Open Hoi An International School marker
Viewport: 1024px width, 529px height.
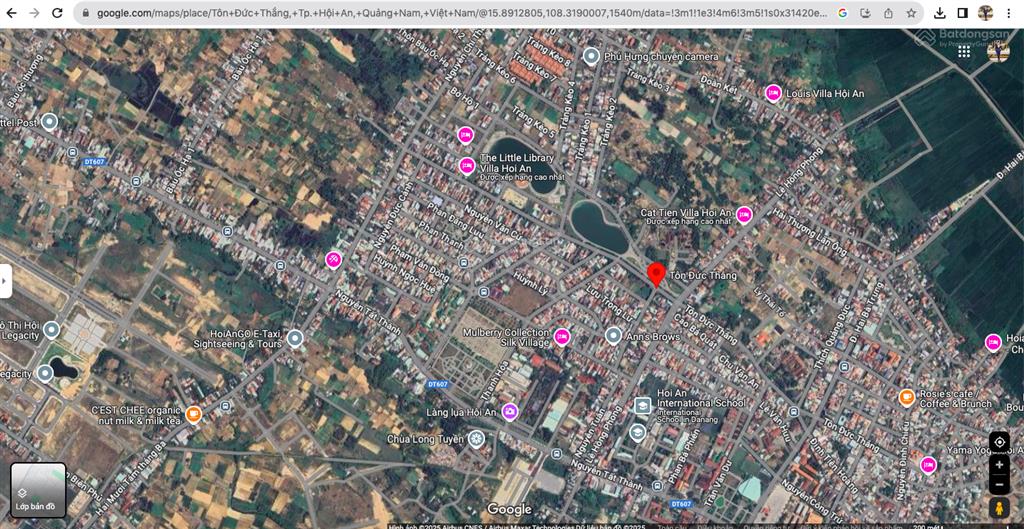[x=642, y=405]
